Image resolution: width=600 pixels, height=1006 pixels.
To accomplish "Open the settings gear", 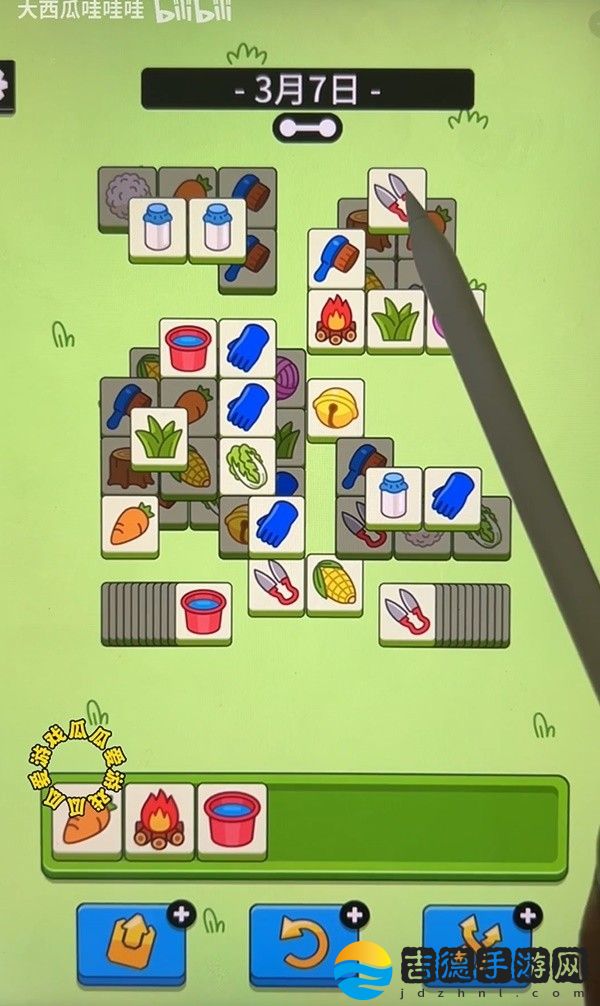I will (x=4, y=83).
